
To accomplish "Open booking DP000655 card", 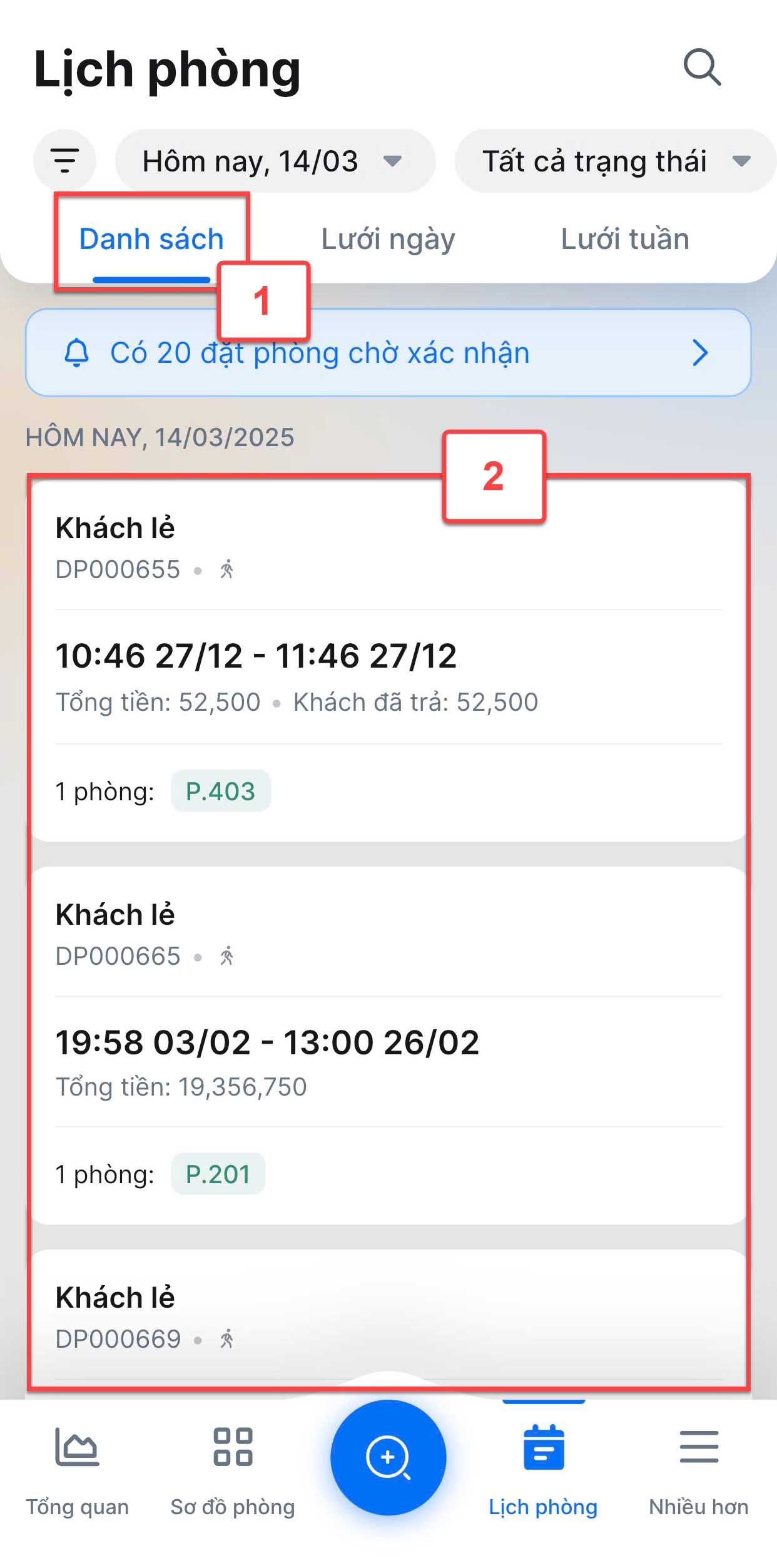I will tap(388, 661).
